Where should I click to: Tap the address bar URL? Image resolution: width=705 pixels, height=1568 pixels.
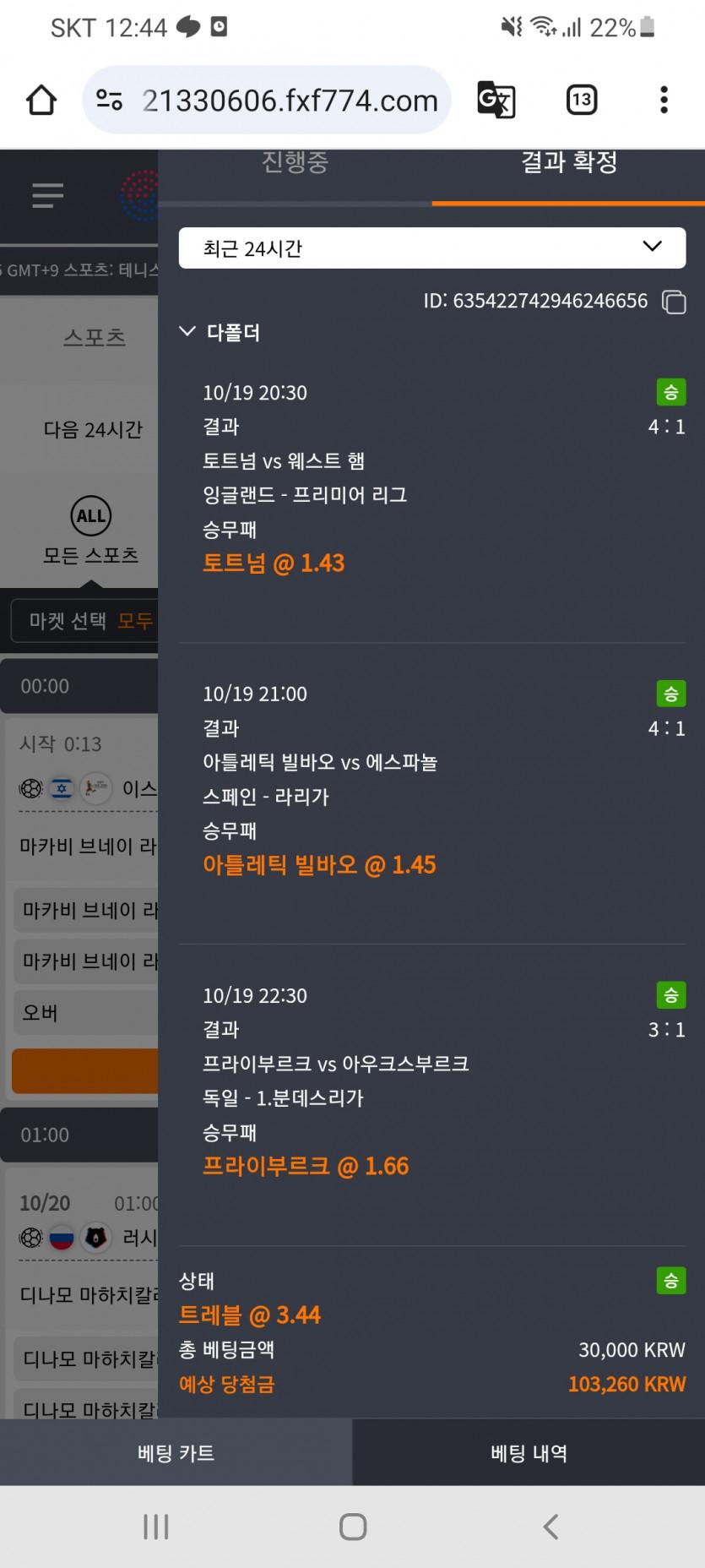click(x=290, y=101)
